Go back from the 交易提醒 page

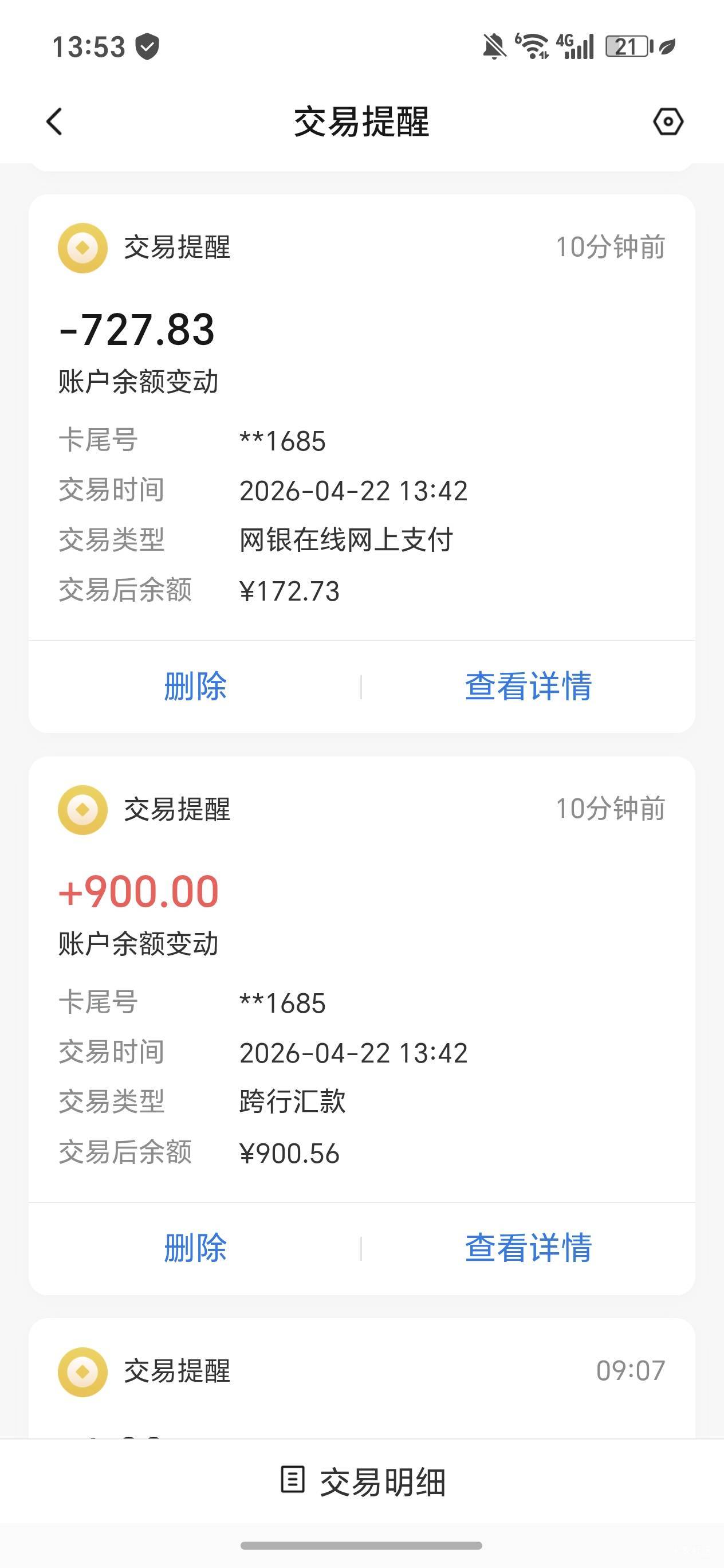click(55, 121)
